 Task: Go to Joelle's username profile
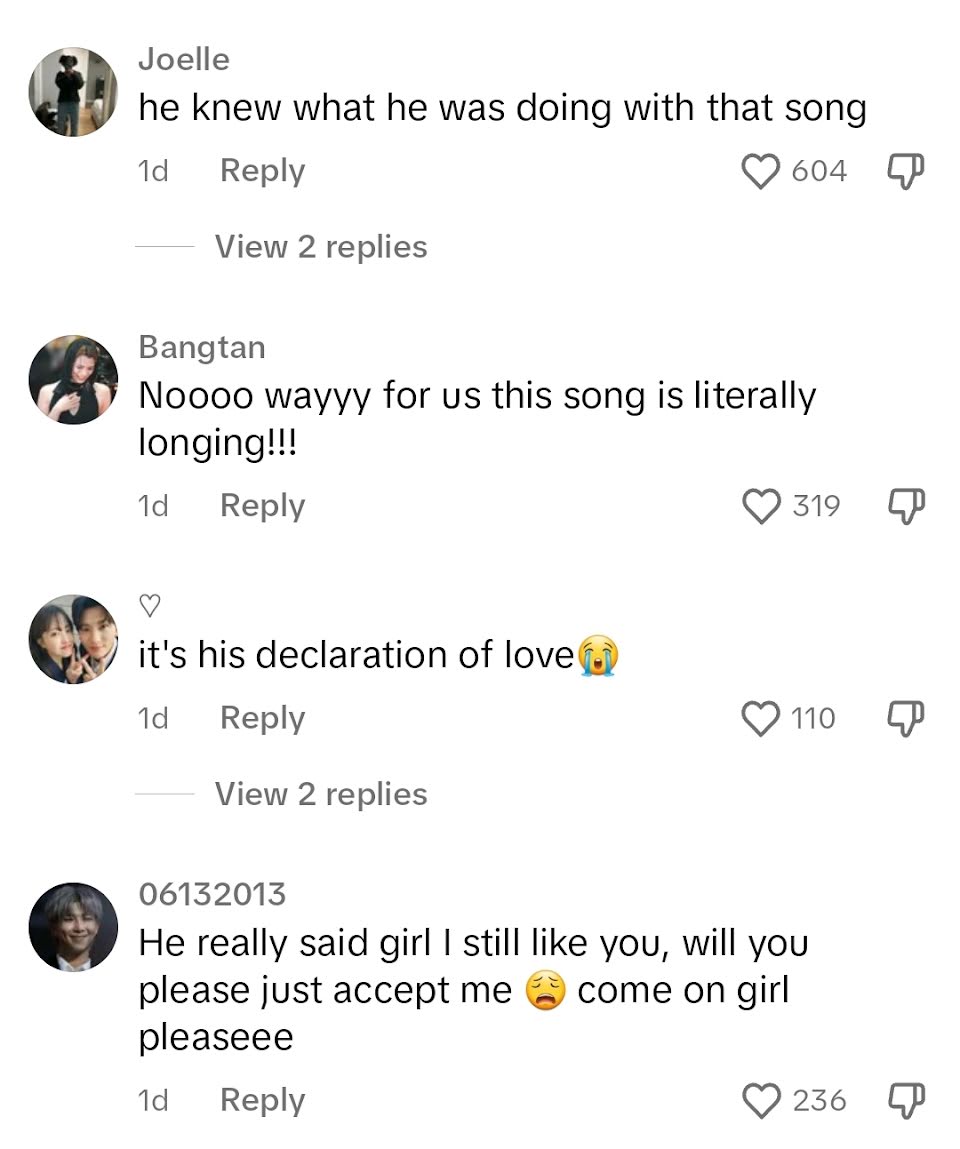point(184,60)
